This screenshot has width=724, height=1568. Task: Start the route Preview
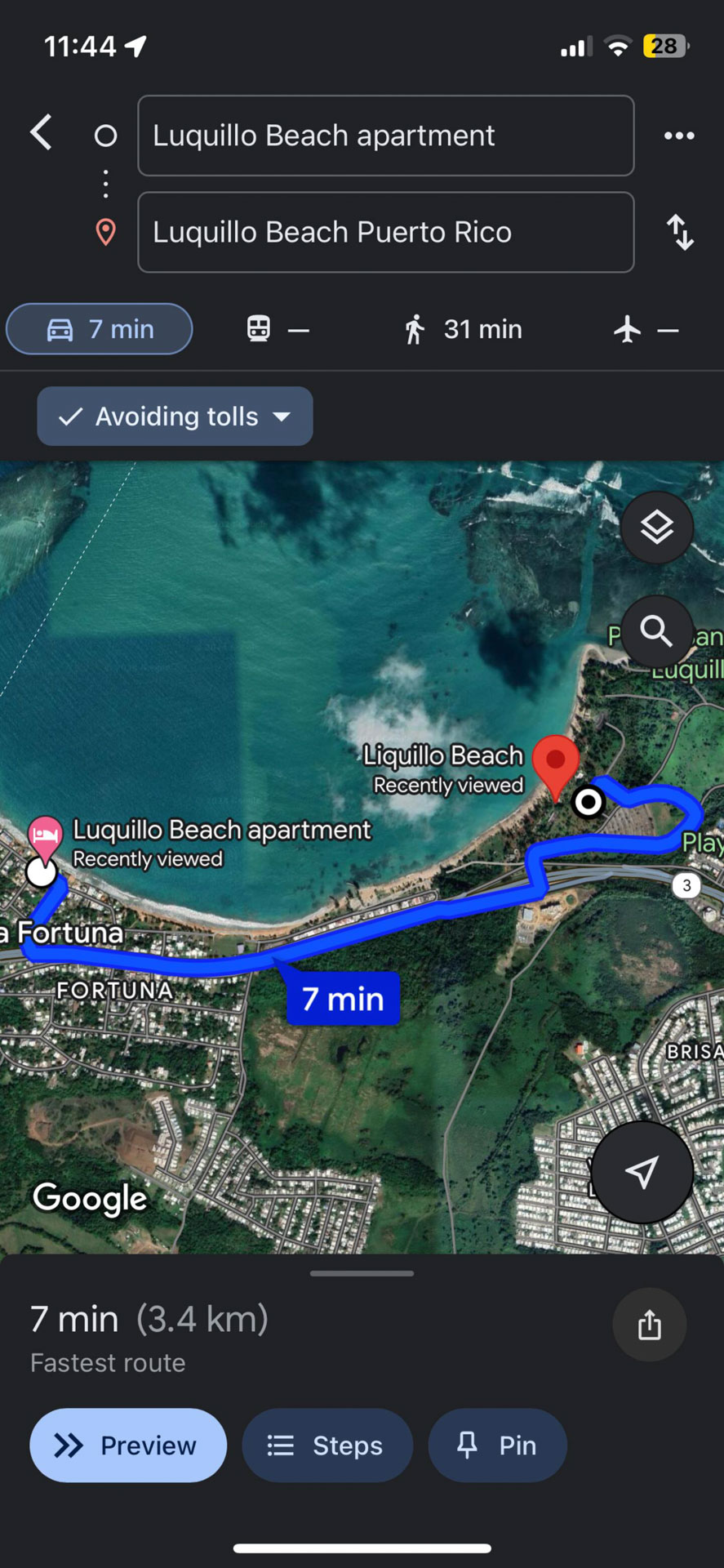click(x=128, y=1445)
